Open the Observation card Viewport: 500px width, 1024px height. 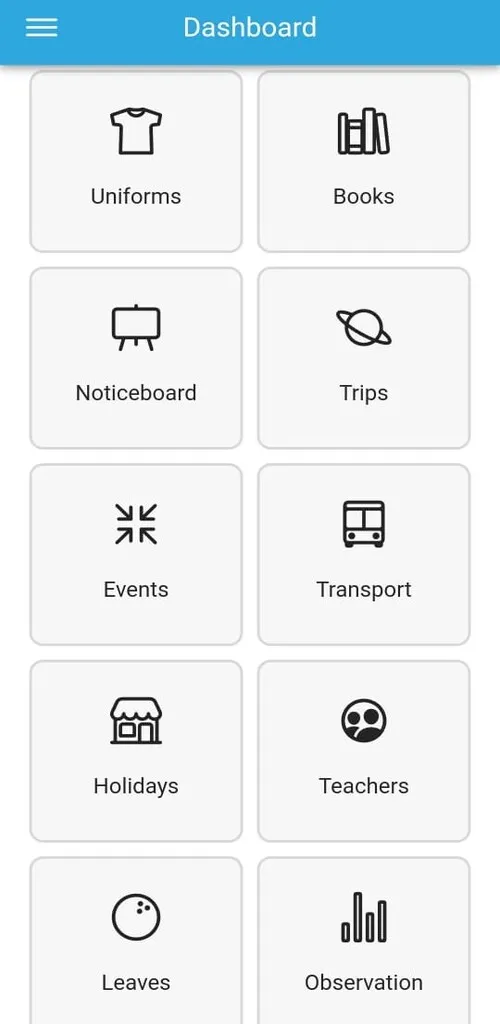coord(364,940)
